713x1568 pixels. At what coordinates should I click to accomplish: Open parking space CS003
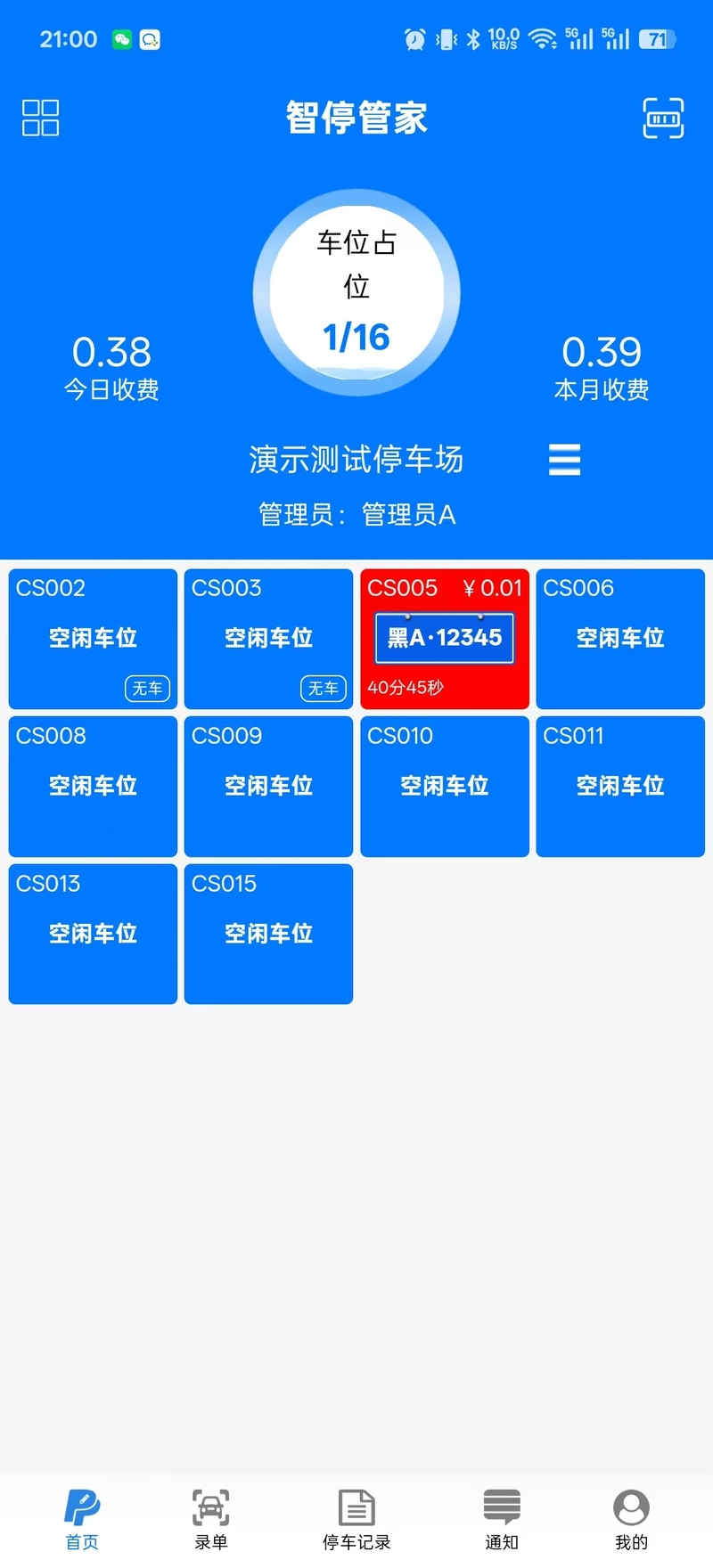268,639
